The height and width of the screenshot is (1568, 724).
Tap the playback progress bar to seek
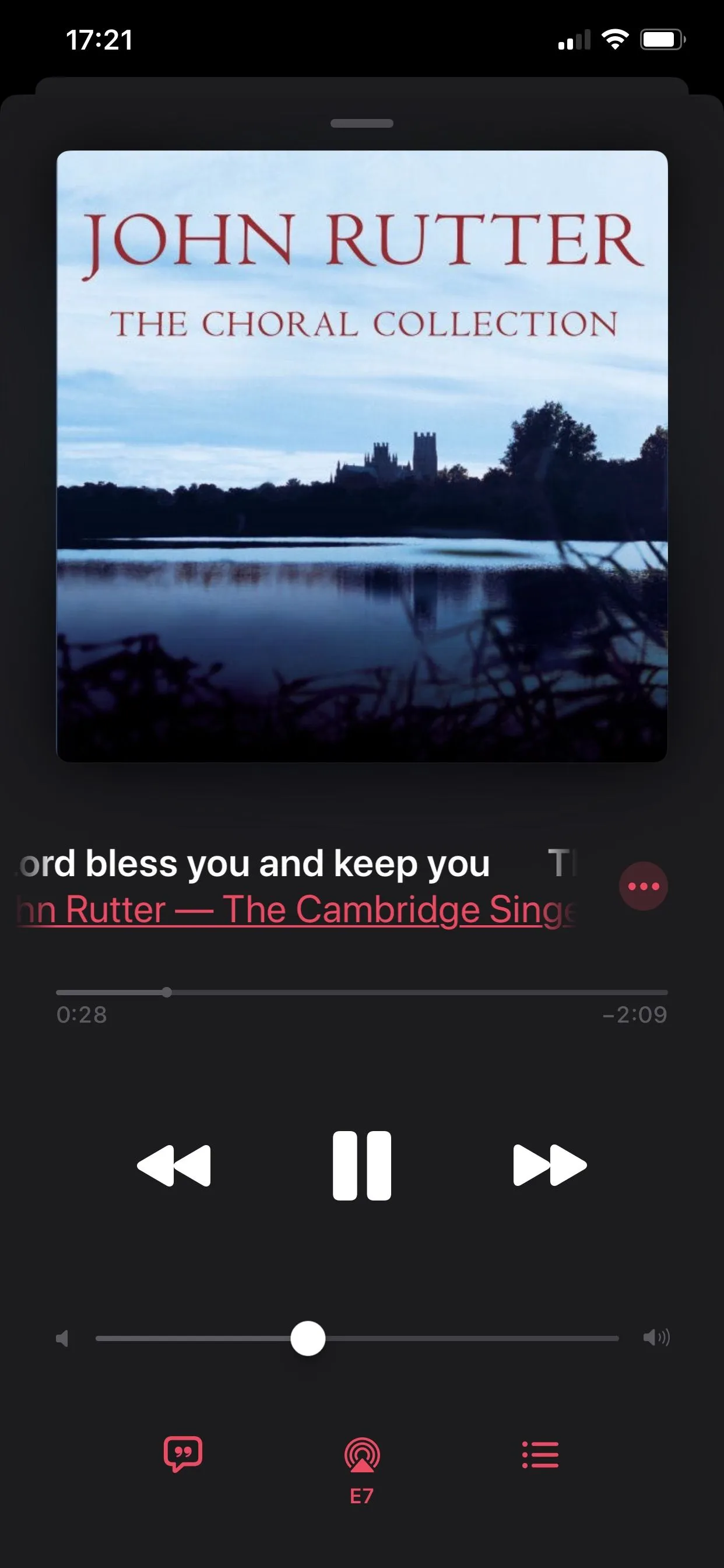pos(361,992)
